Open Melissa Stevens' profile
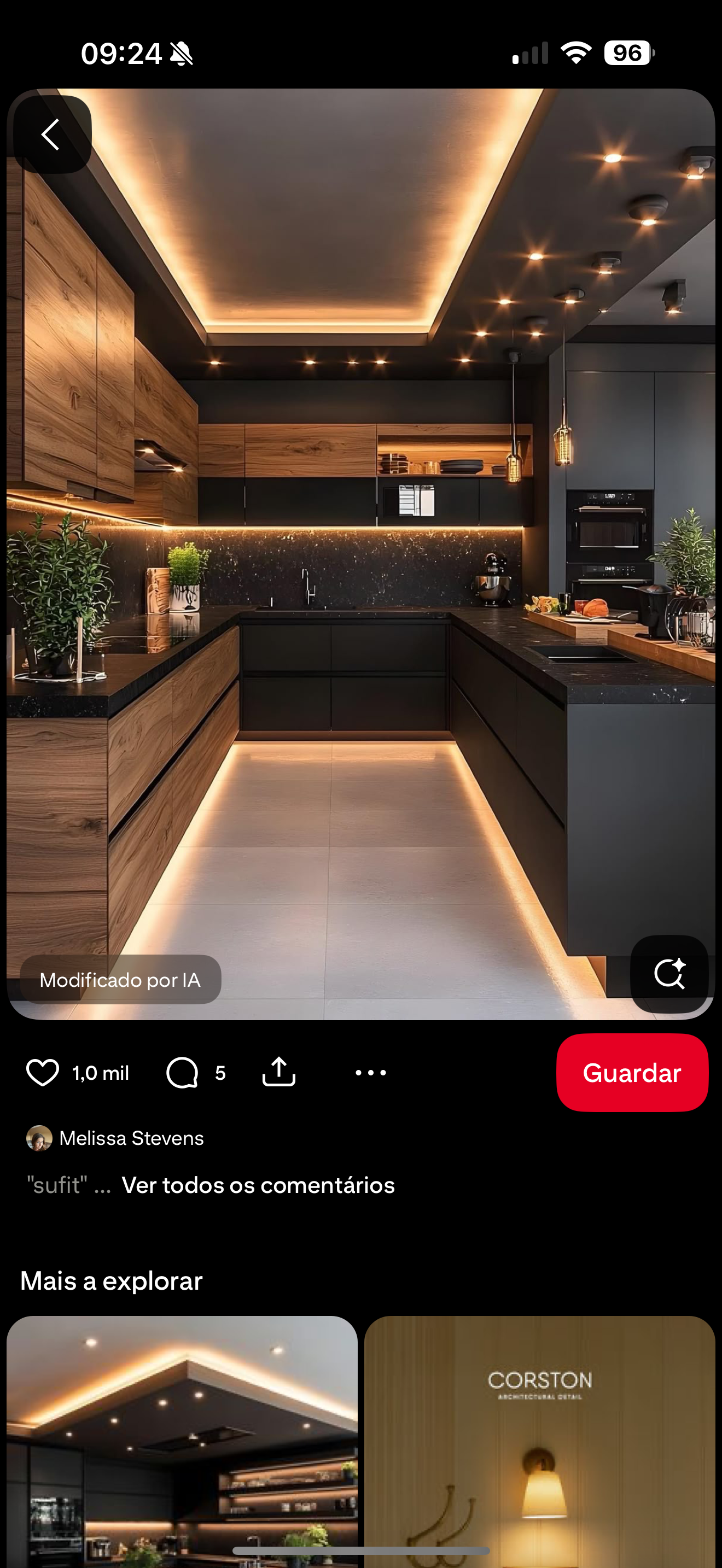 [131, 1138]
